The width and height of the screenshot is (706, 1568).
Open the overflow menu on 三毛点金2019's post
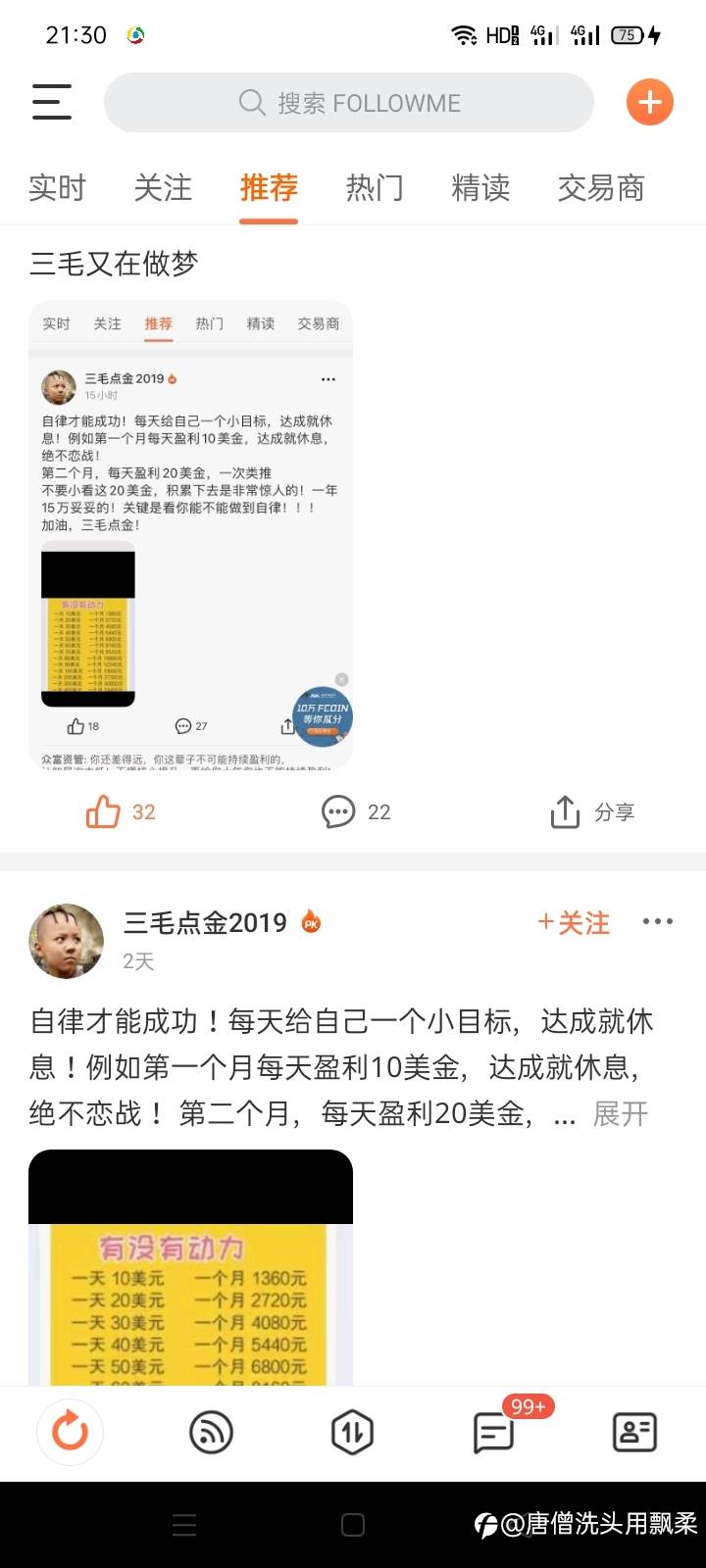point(657,921)
